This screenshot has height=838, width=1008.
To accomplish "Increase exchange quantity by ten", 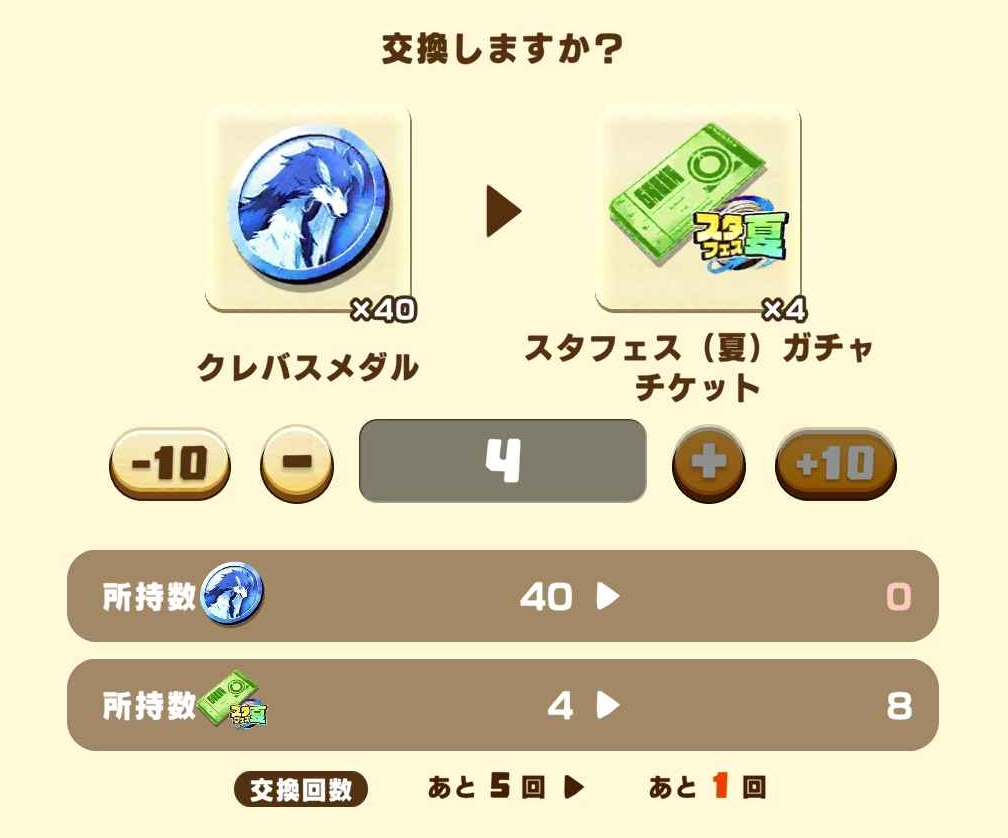I will 835,463.
